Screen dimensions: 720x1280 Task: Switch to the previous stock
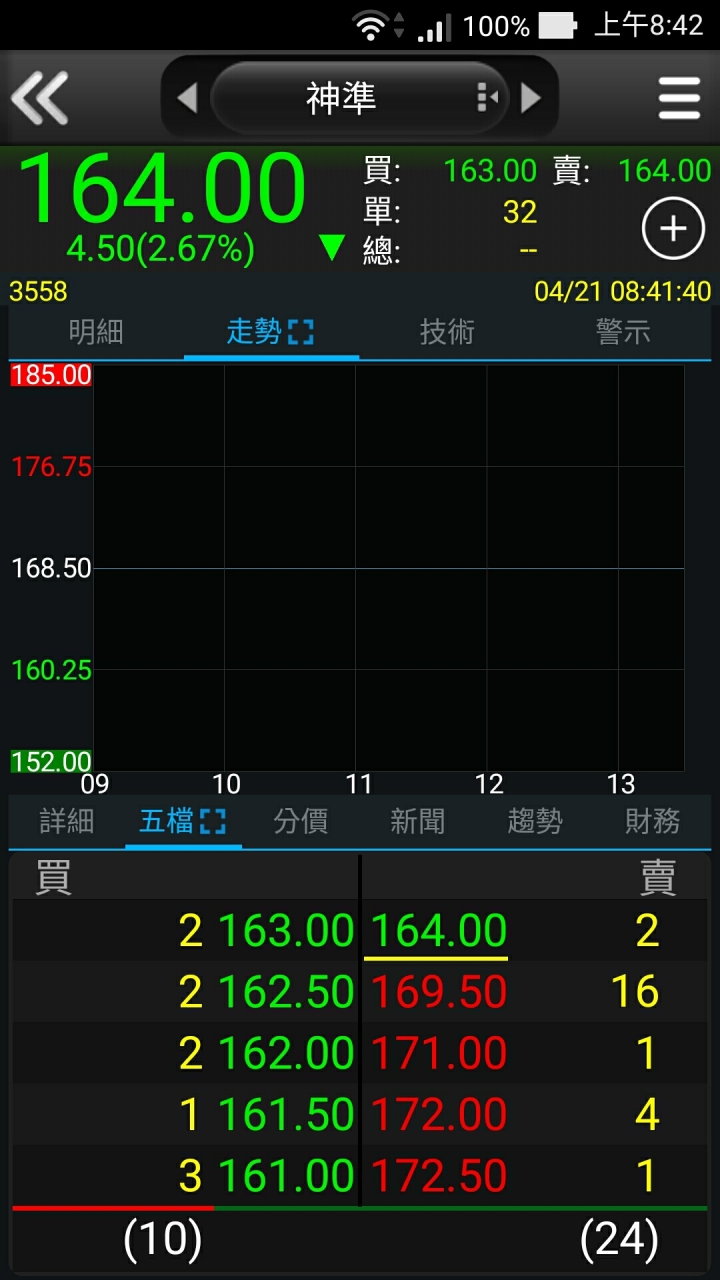click(x=187, y=98)
